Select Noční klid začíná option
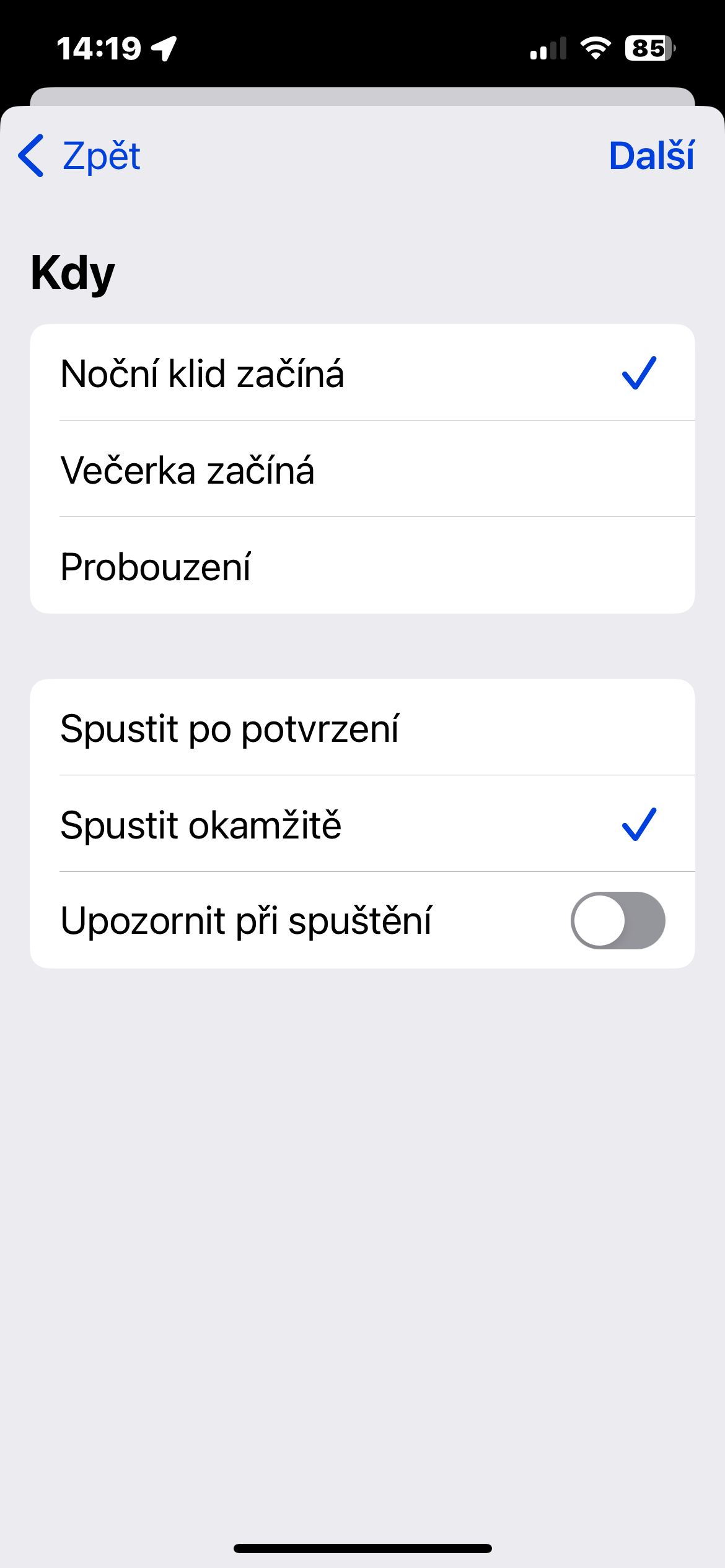Image resolution: width=725 pixels, height=1568 pixels. point(362,373)
